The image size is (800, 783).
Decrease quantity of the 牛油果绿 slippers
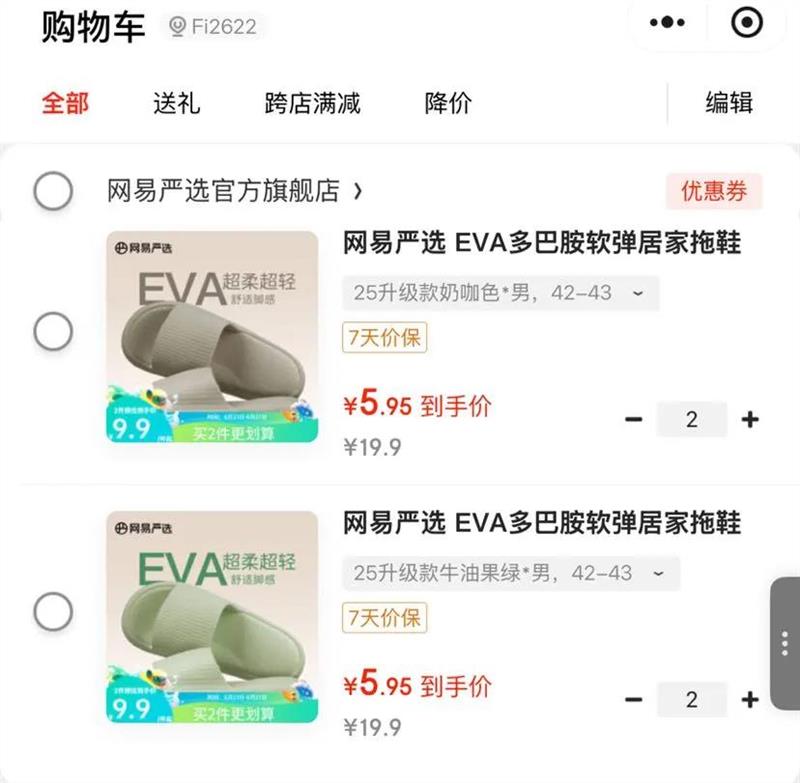(x=633, y=700)
